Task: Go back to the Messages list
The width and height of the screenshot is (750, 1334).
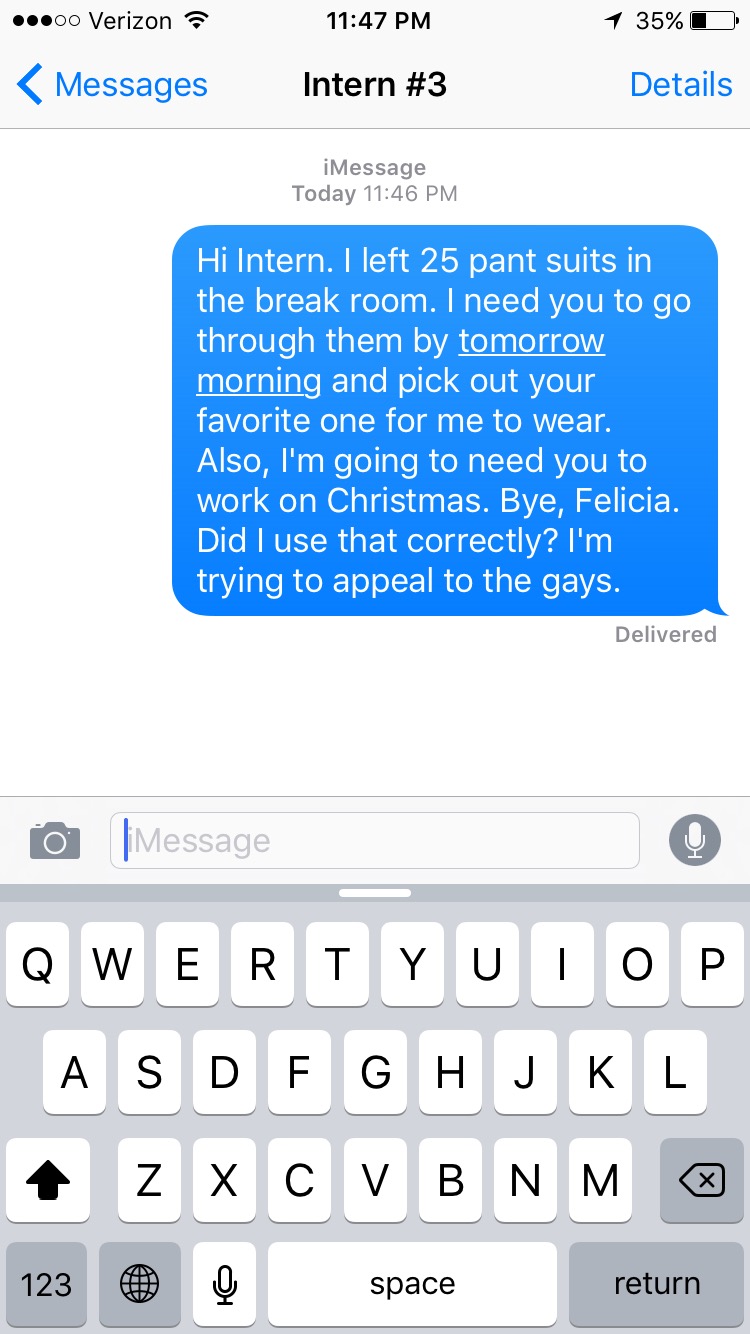Action: 112,85
